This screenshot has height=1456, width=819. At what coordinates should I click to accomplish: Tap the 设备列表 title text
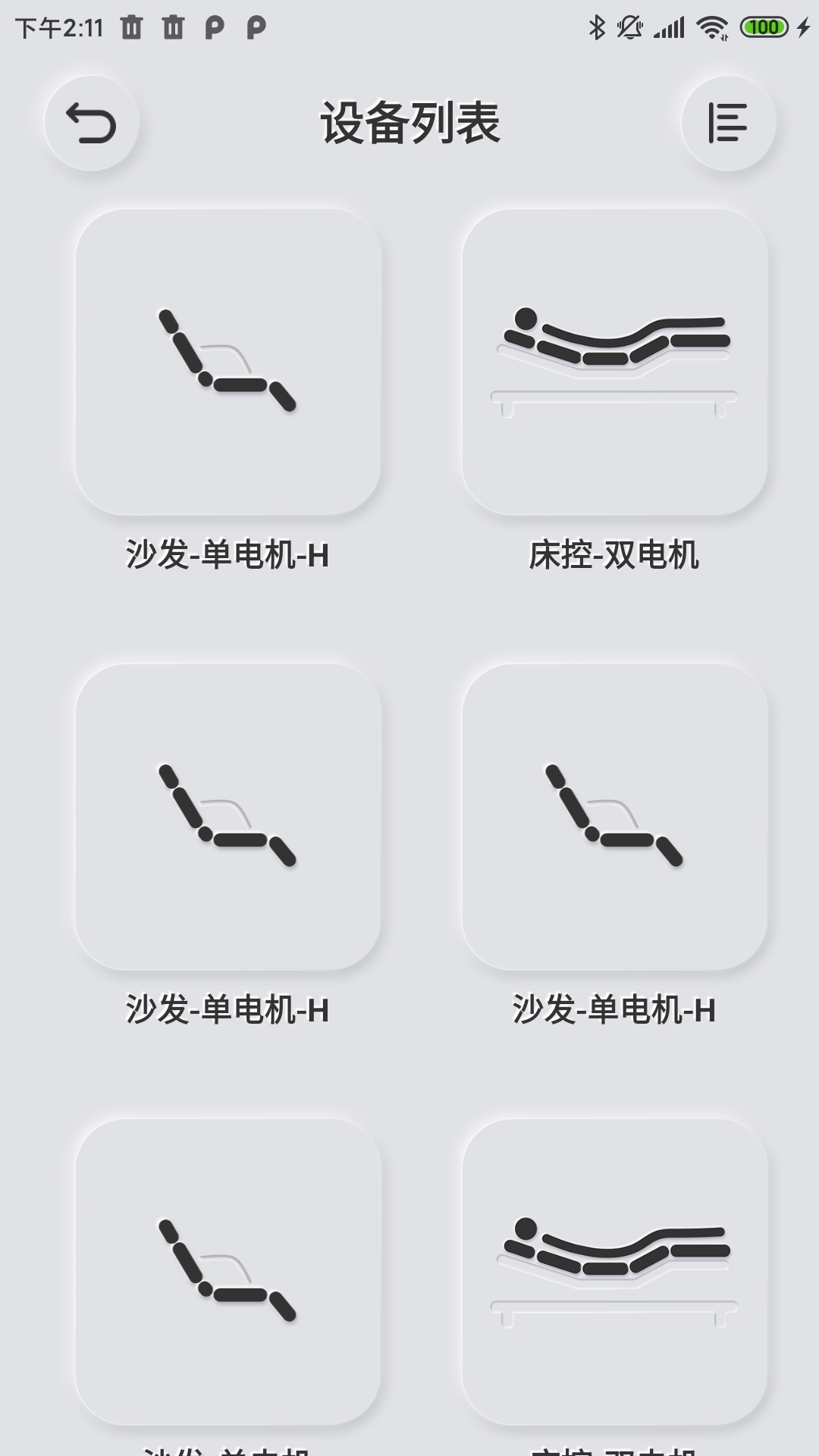(x=409, y=121)
